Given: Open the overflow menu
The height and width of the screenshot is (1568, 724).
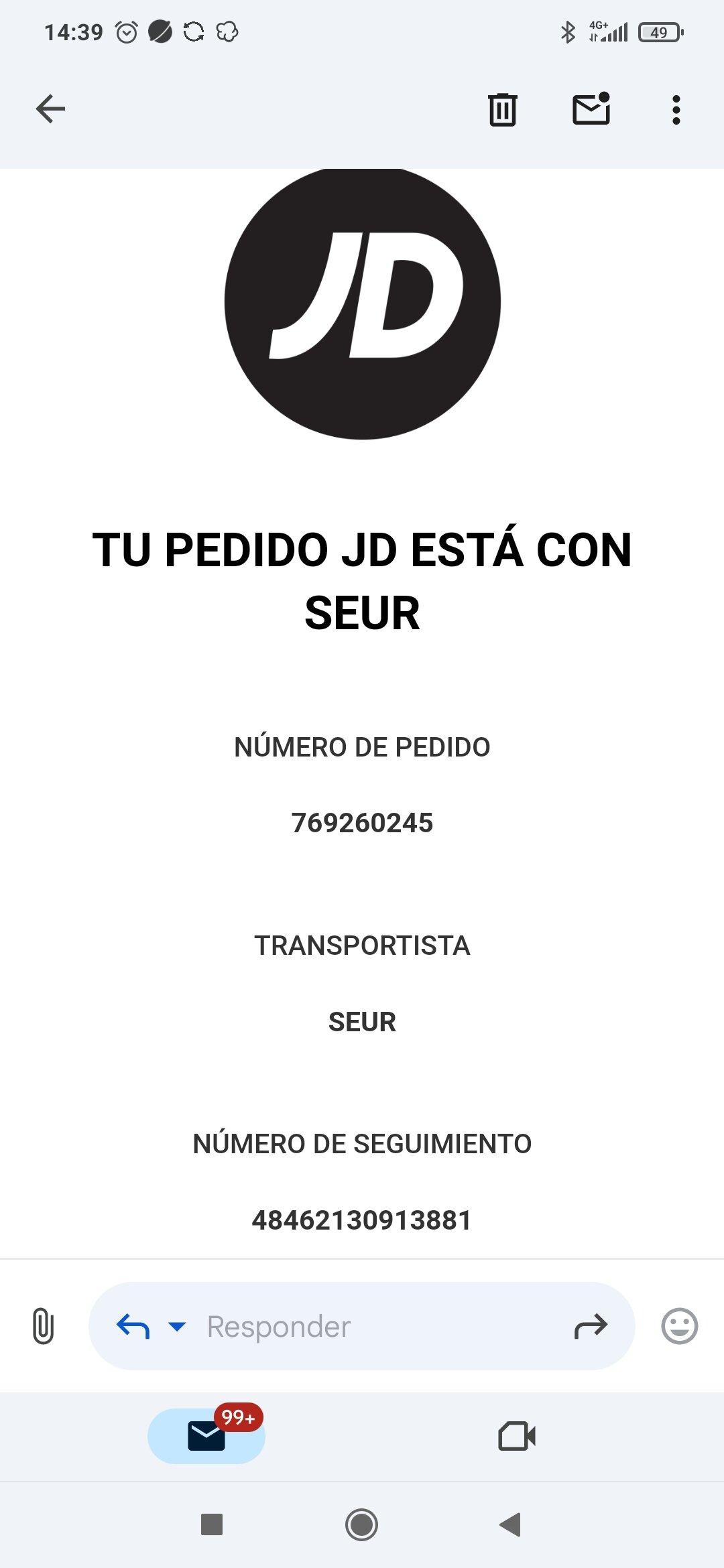Looking at the screenshot, I should [x=676, y=109].
